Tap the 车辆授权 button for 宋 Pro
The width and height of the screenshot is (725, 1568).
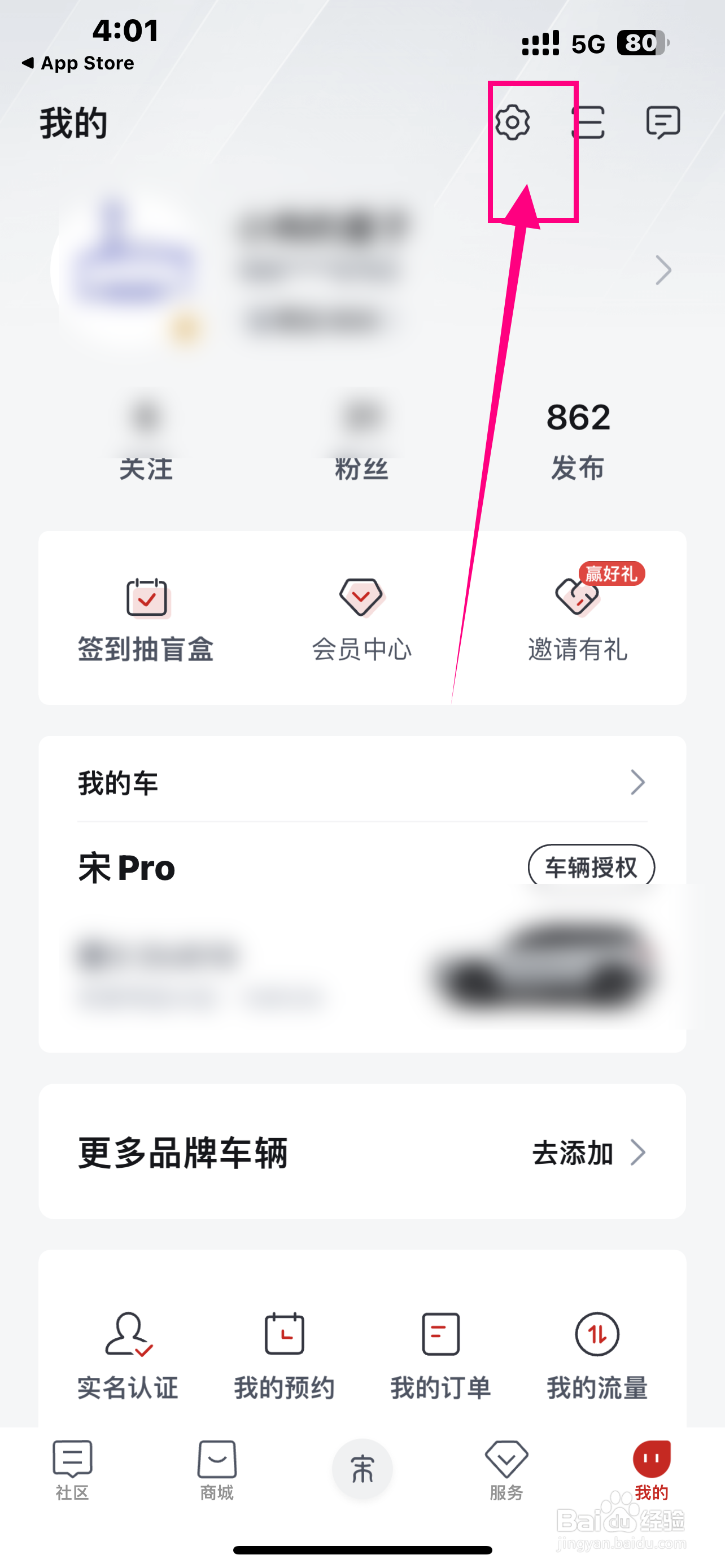[591, 866]
